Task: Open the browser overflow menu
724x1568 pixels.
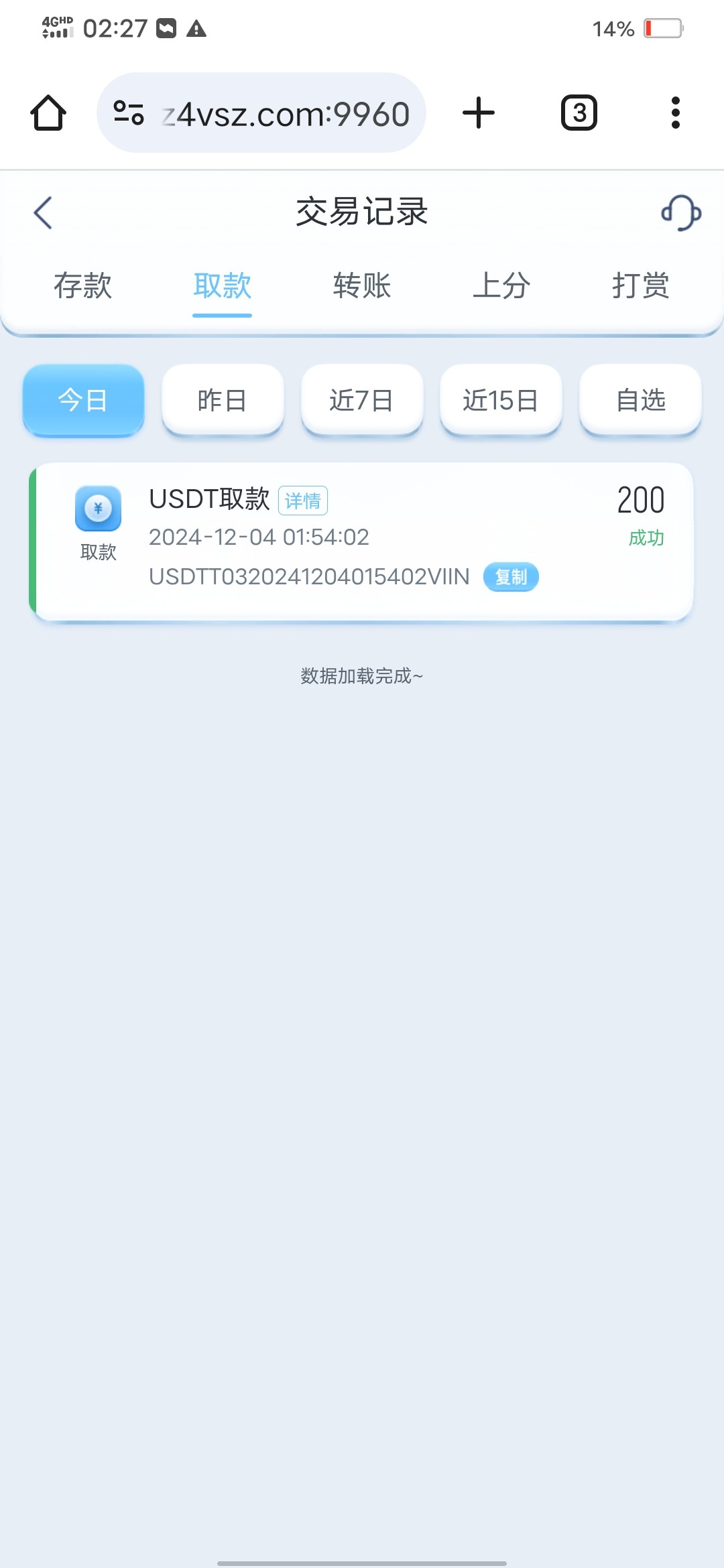Action: (676, 113)
